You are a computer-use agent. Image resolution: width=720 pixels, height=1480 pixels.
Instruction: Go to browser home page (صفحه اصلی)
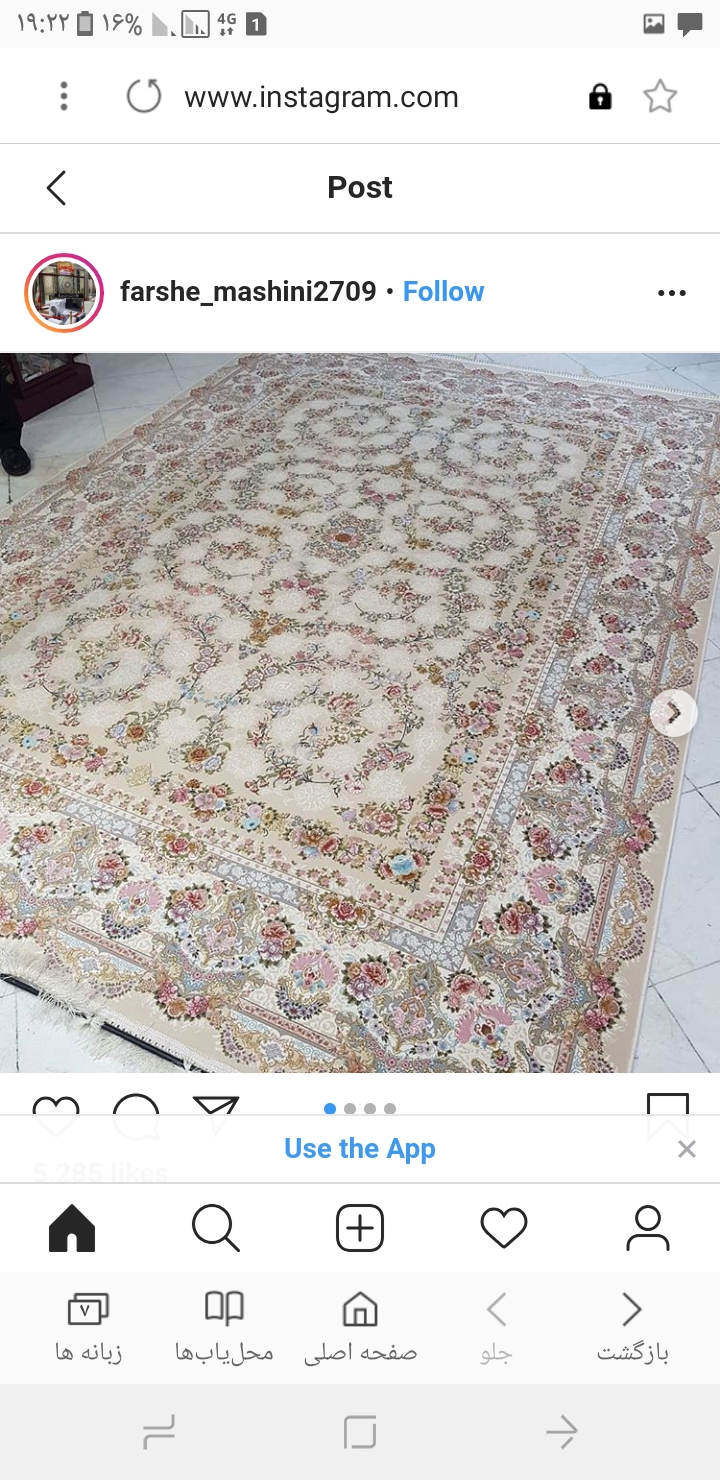[x=360, y=1326]
